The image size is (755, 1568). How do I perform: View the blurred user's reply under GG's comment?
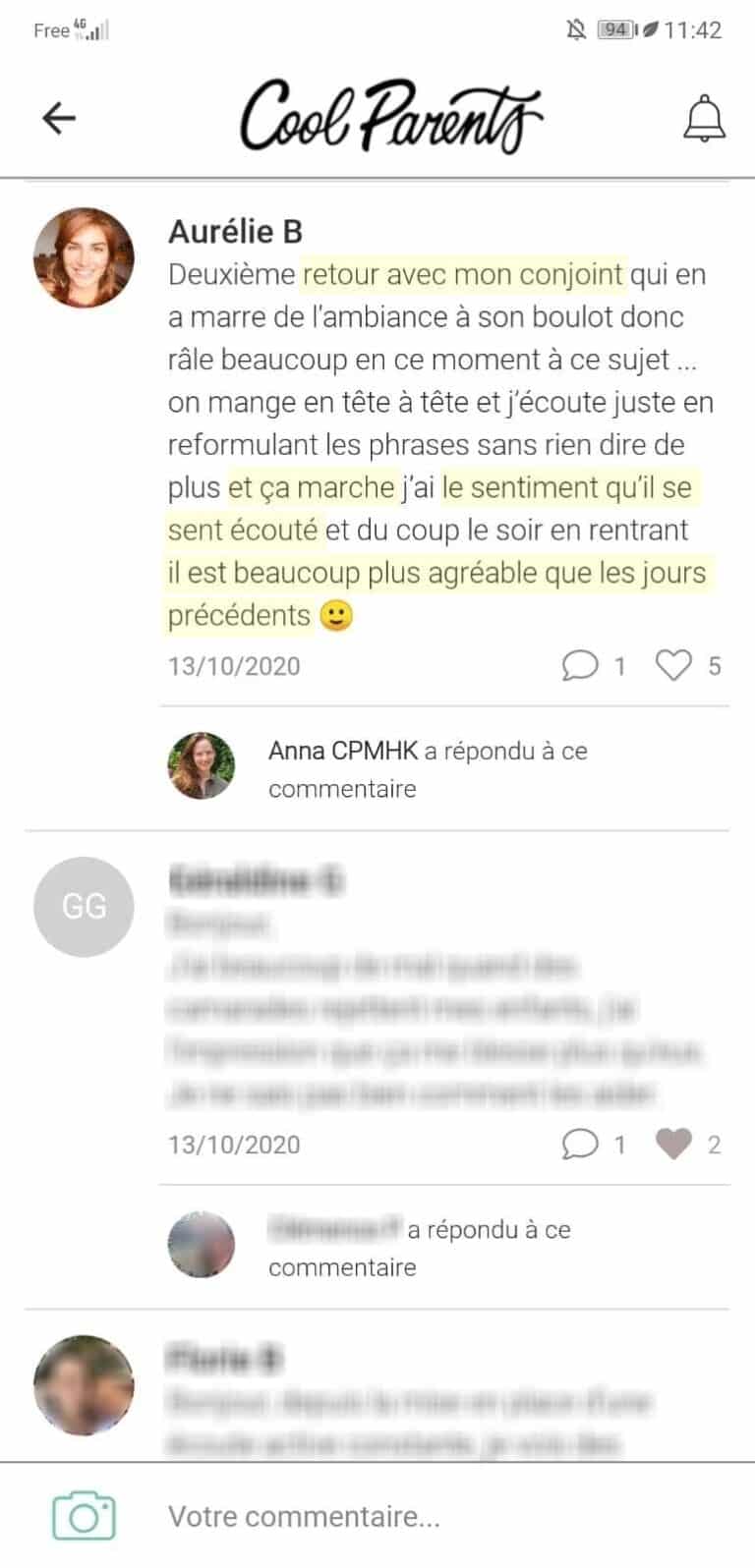click(x=419, y=1248)
